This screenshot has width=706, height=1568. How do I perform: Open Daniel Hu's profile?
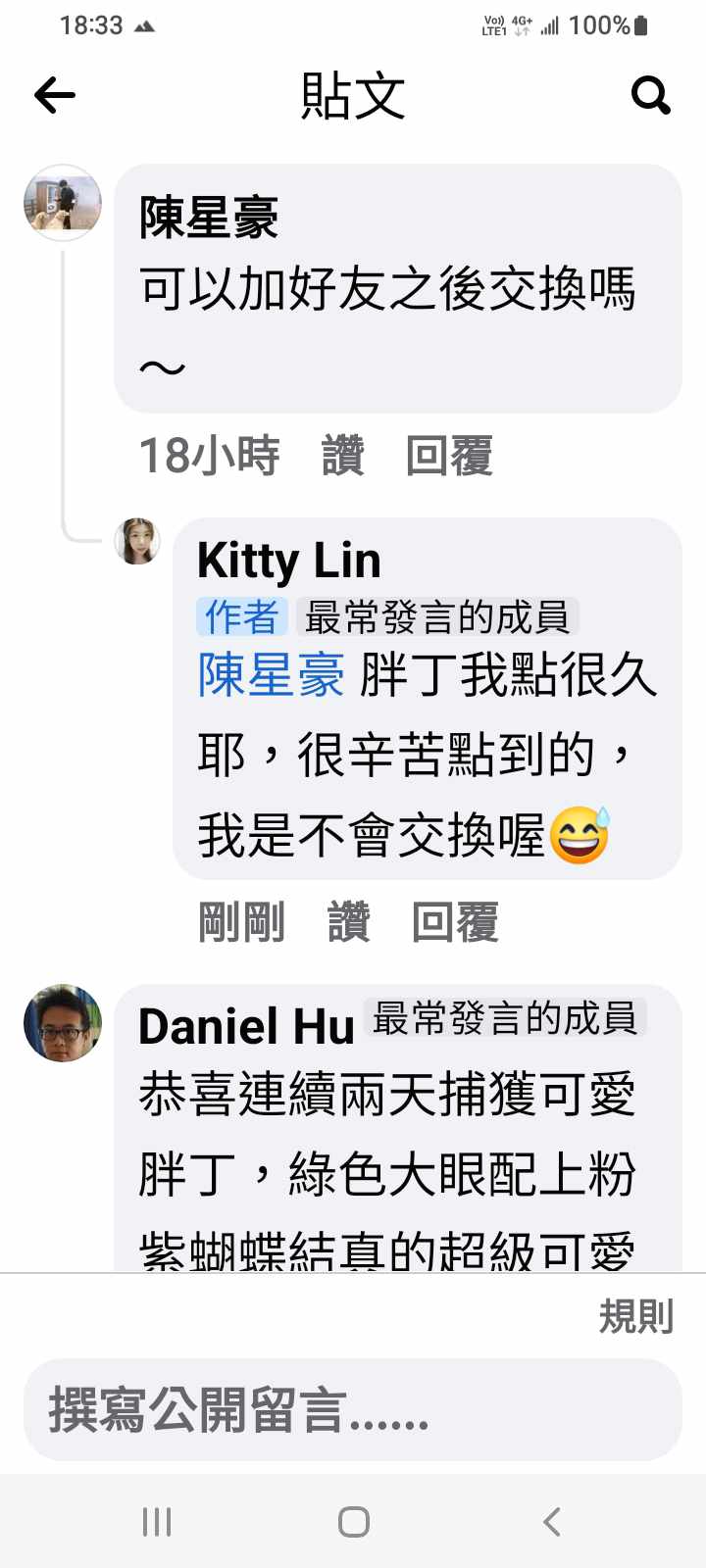point(245,1027)
